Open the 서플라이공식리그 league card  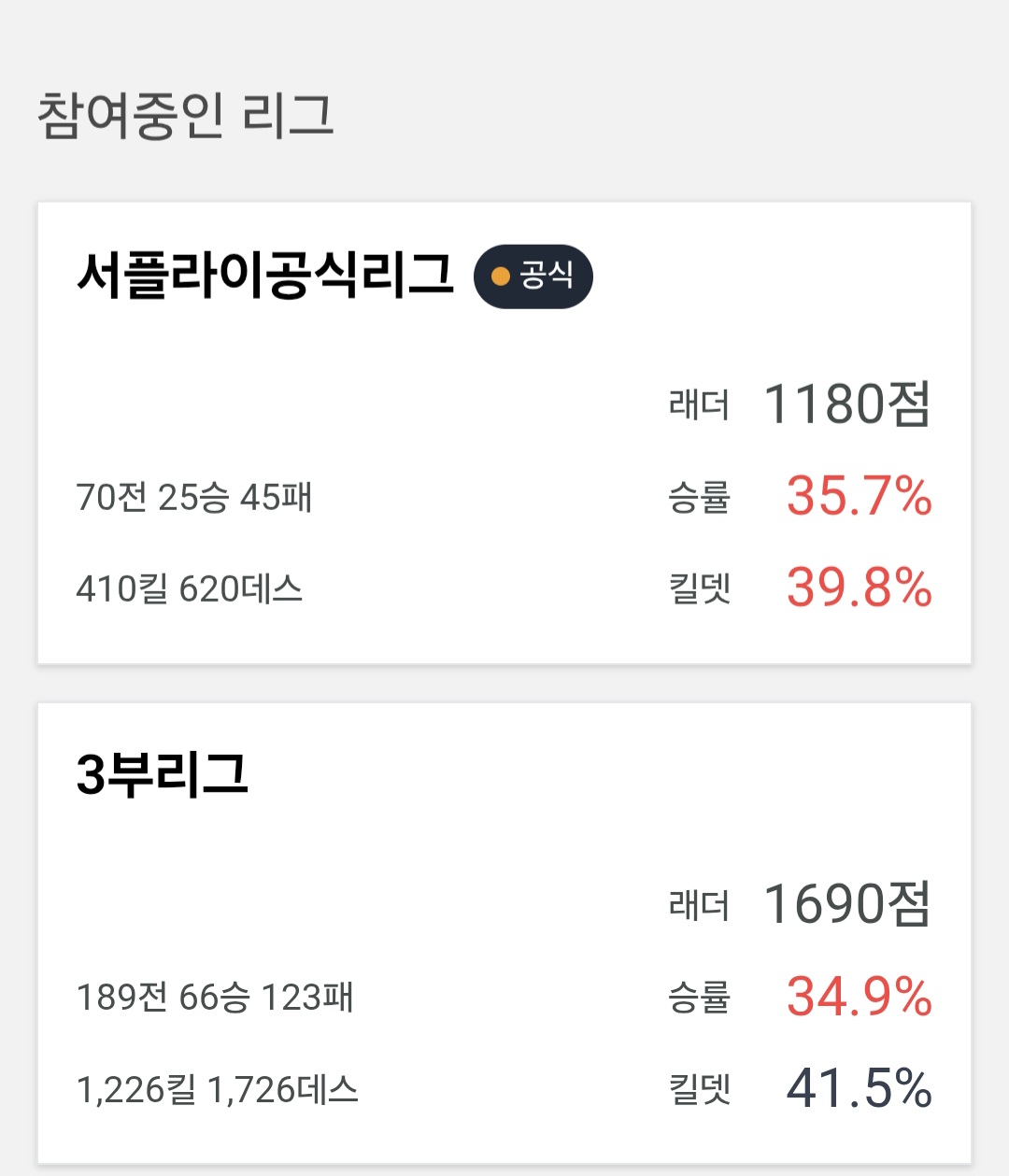(x=504, y=432)
